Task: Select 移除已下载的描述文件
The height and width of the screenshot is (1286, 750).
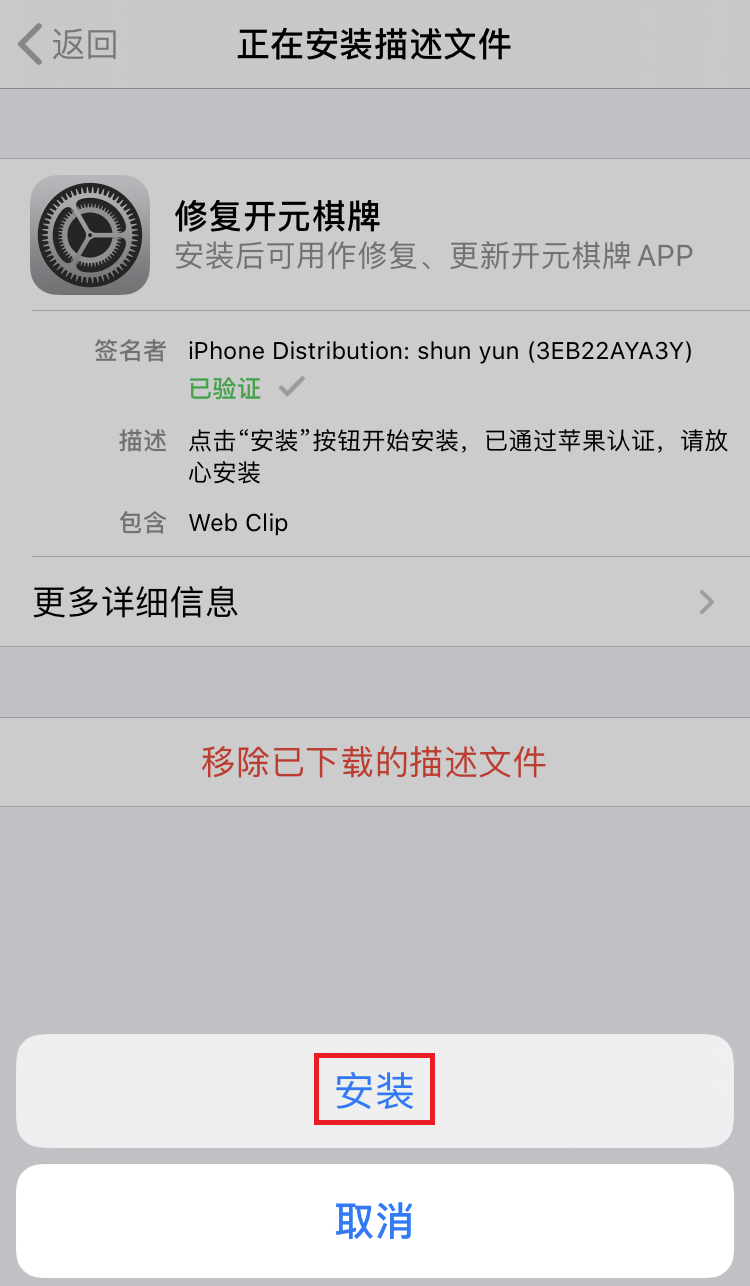Action: click(x=374, y=762)
